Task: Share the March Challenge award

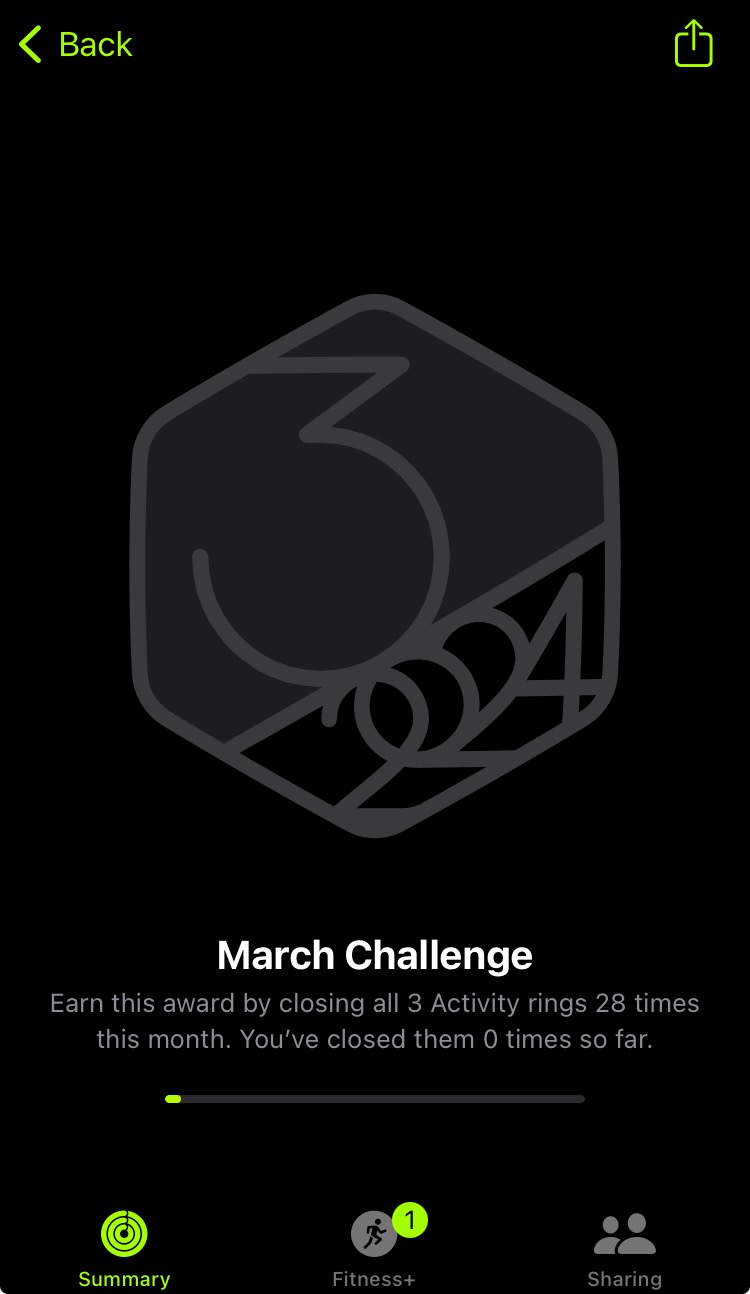Action: tap(693, 45)
